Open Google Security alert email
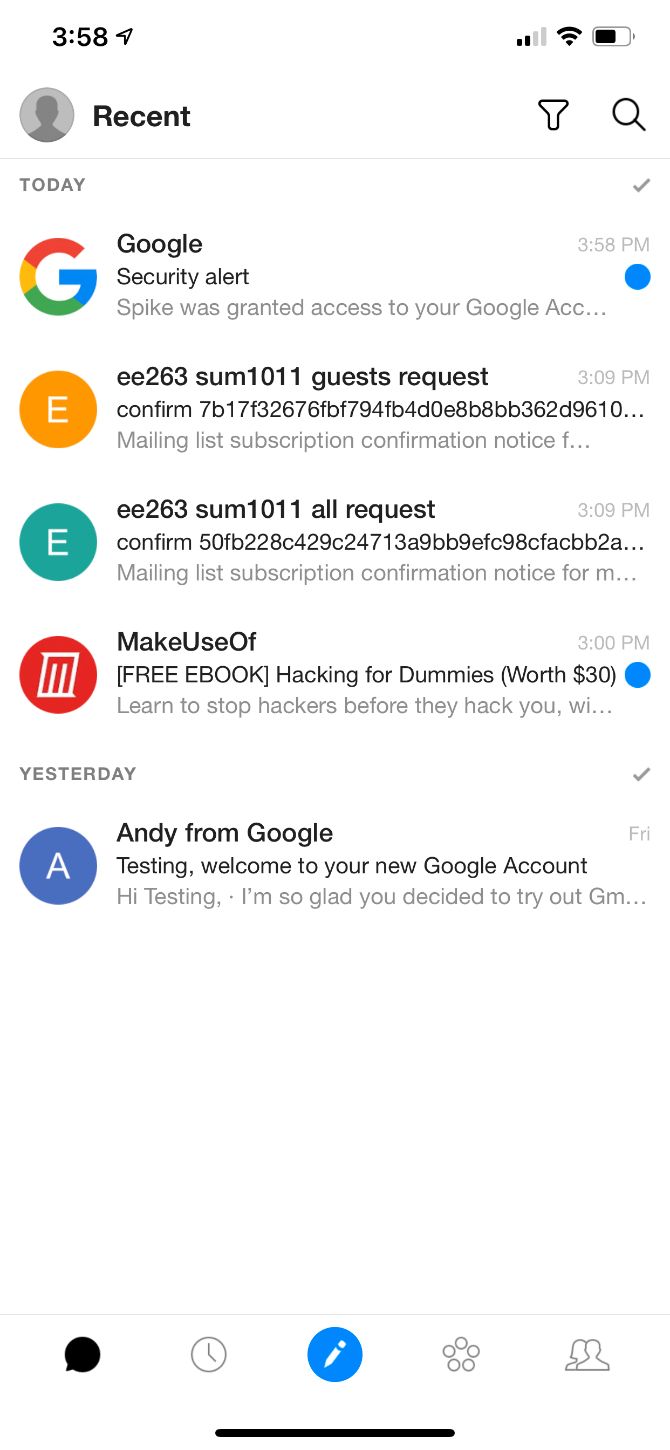670x1450 pixels. (x=335, y=277)
